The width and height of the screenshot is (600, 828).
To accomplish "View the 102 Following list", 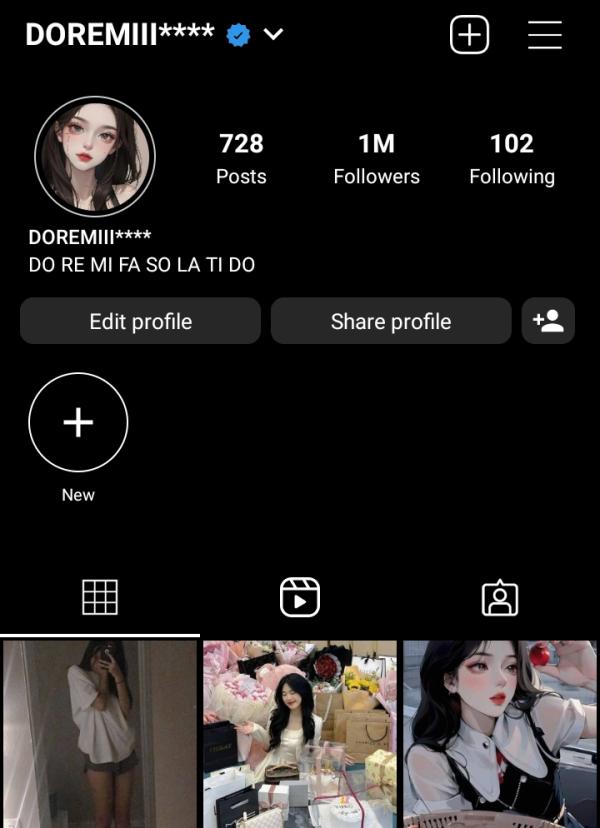I will coord(511,159).
